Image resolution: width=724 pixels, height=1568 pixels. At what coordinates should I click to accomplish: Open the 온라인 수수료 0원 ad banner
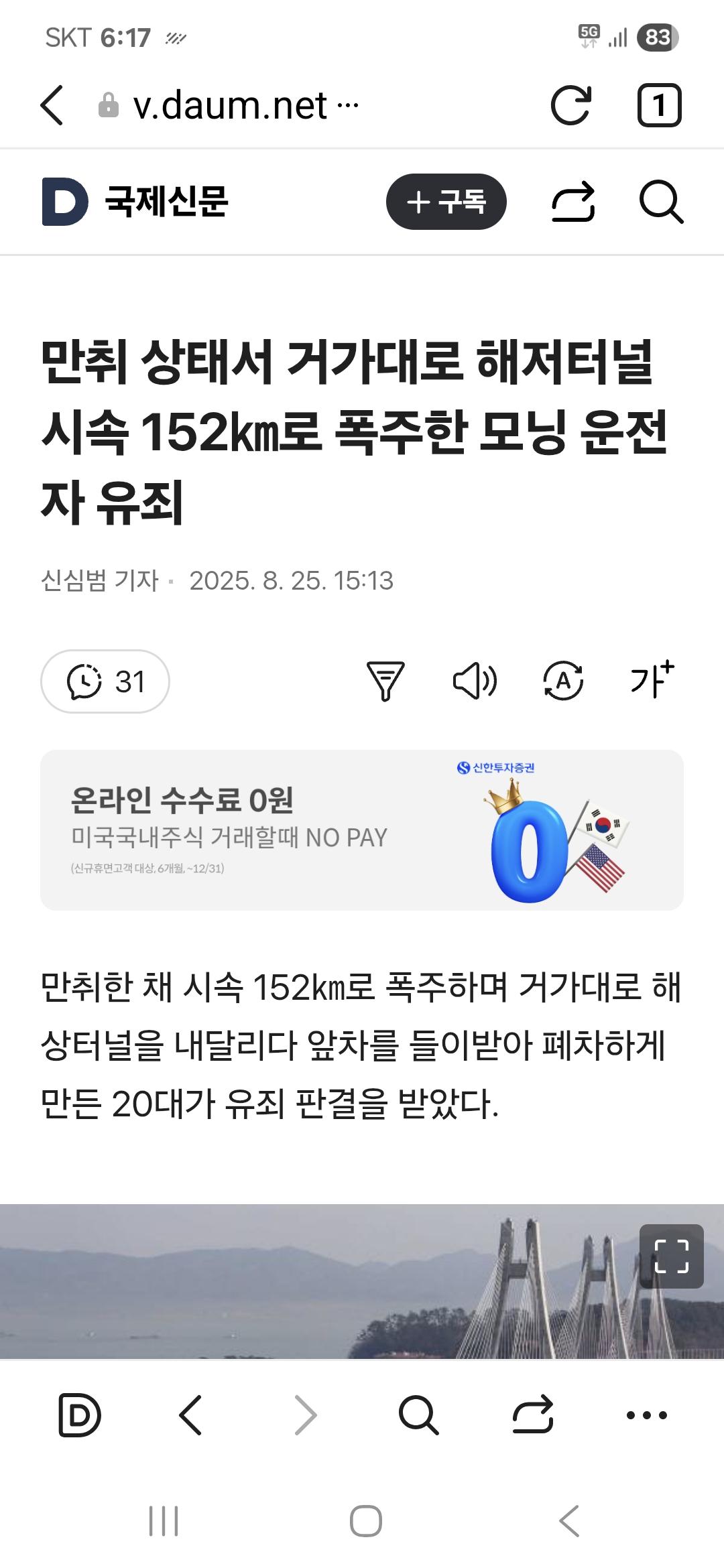click(362, 830)
